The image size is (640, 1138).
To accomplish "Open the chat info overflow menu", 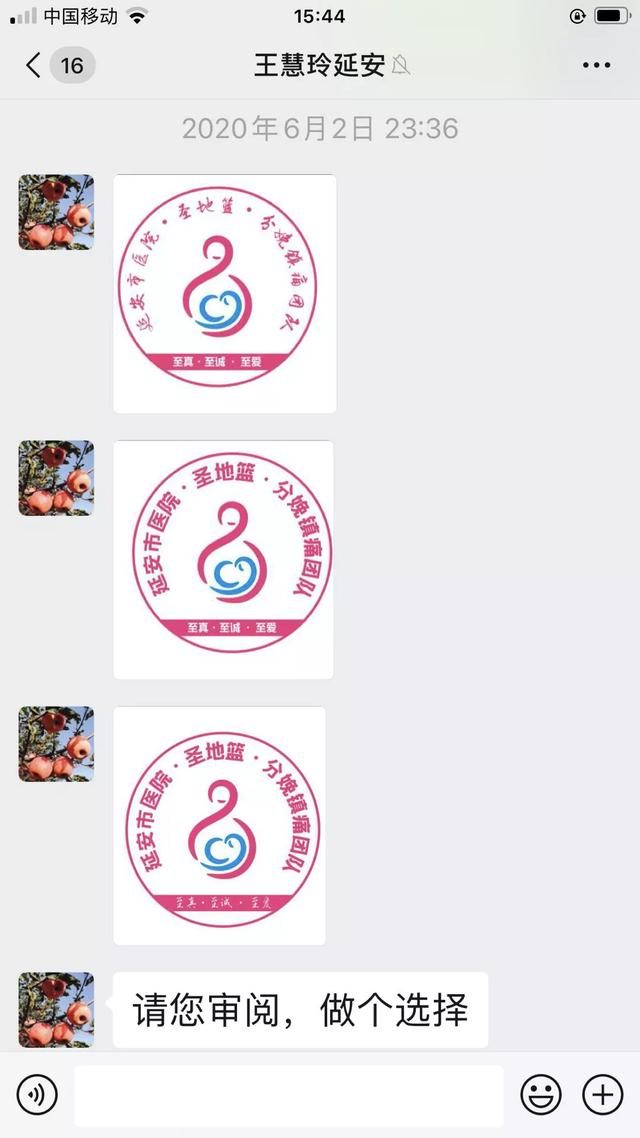I will 596,66.
